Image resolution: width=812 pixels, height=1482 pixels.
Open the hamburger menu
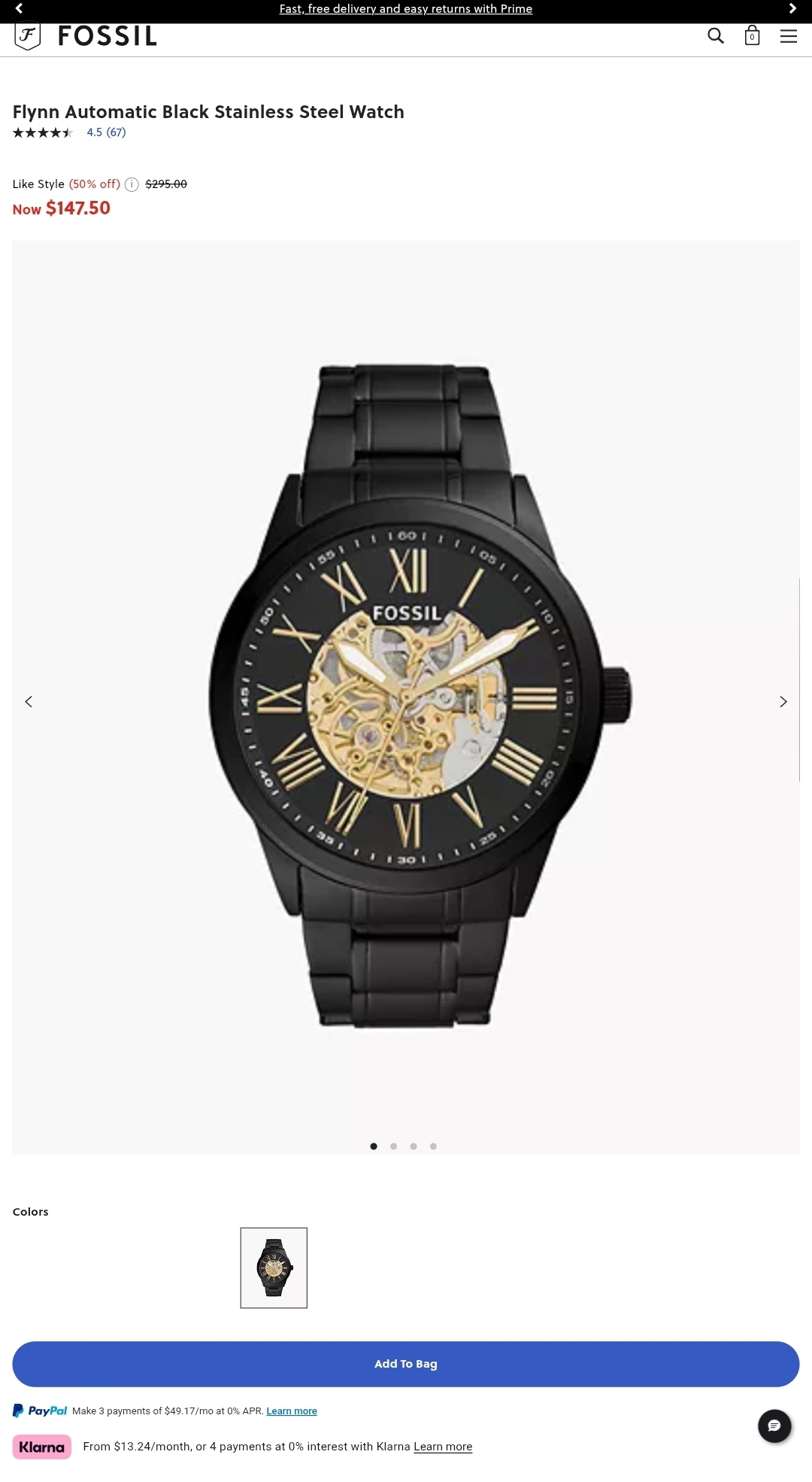click(788, 36)
